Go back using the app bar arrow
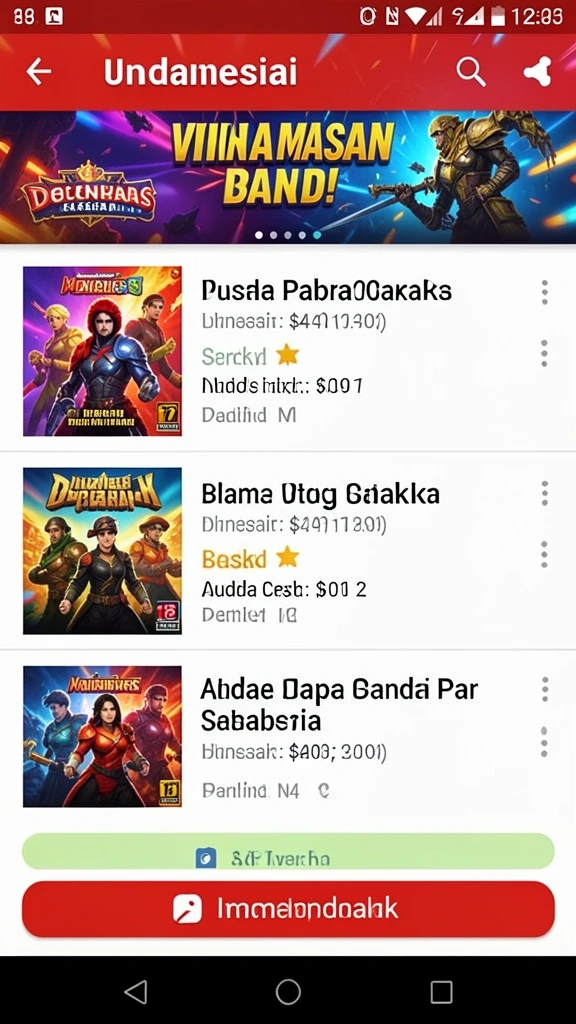This screenshot has height=1024, width=576. click(x=39, y=72)
